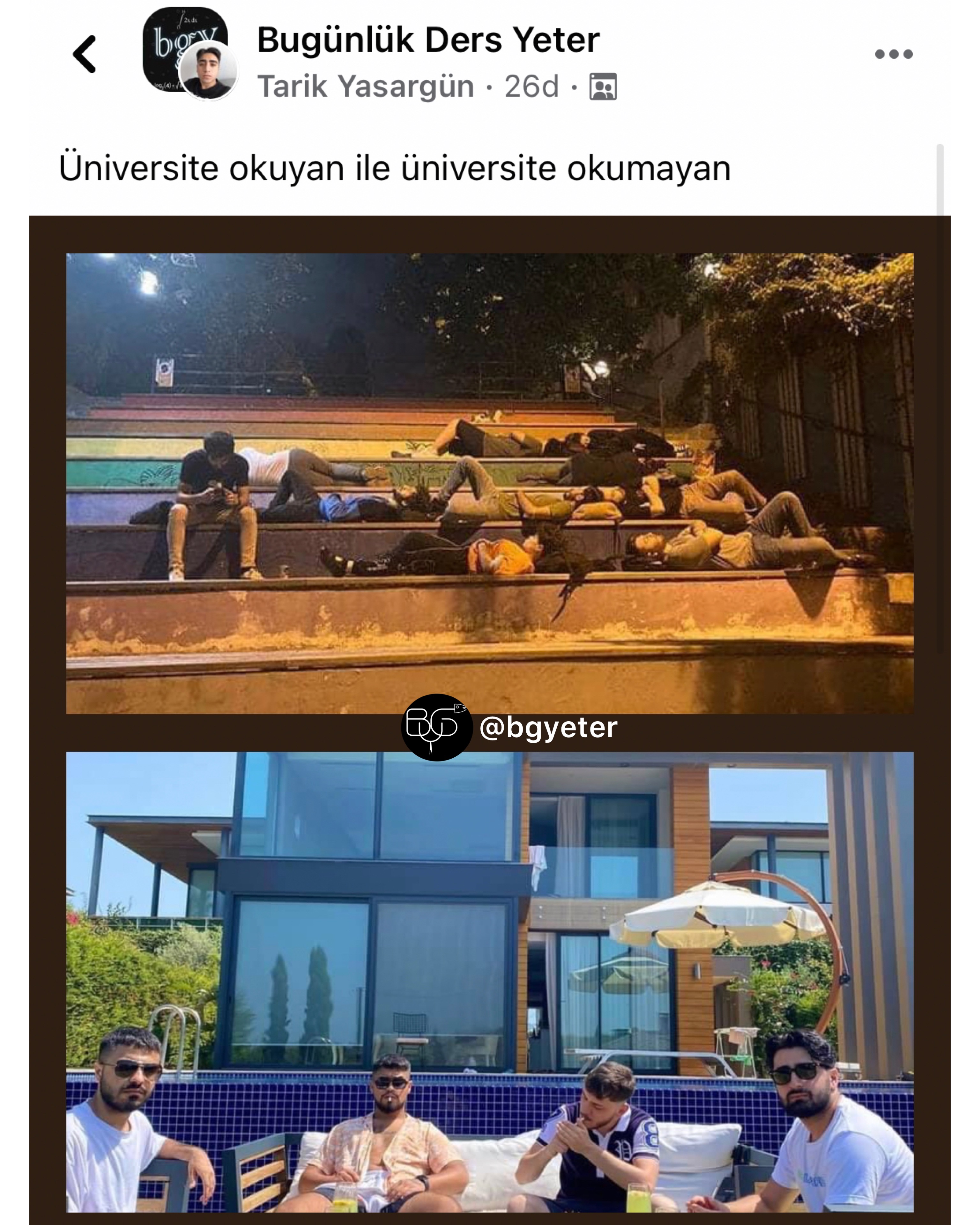Go back using the back arrow

pyautogui.click(x=85, y=55)
